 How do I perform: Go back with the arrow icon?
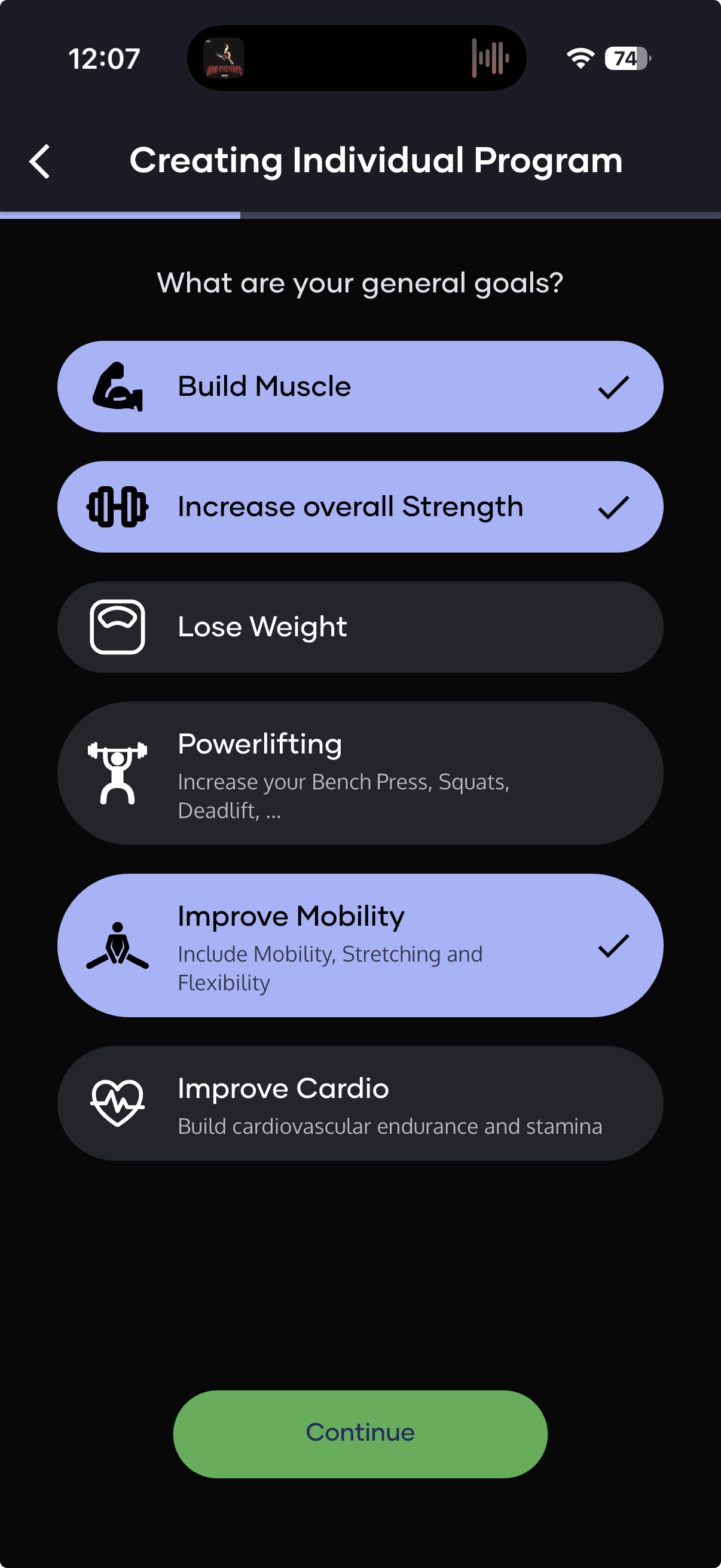click(40, 161)
